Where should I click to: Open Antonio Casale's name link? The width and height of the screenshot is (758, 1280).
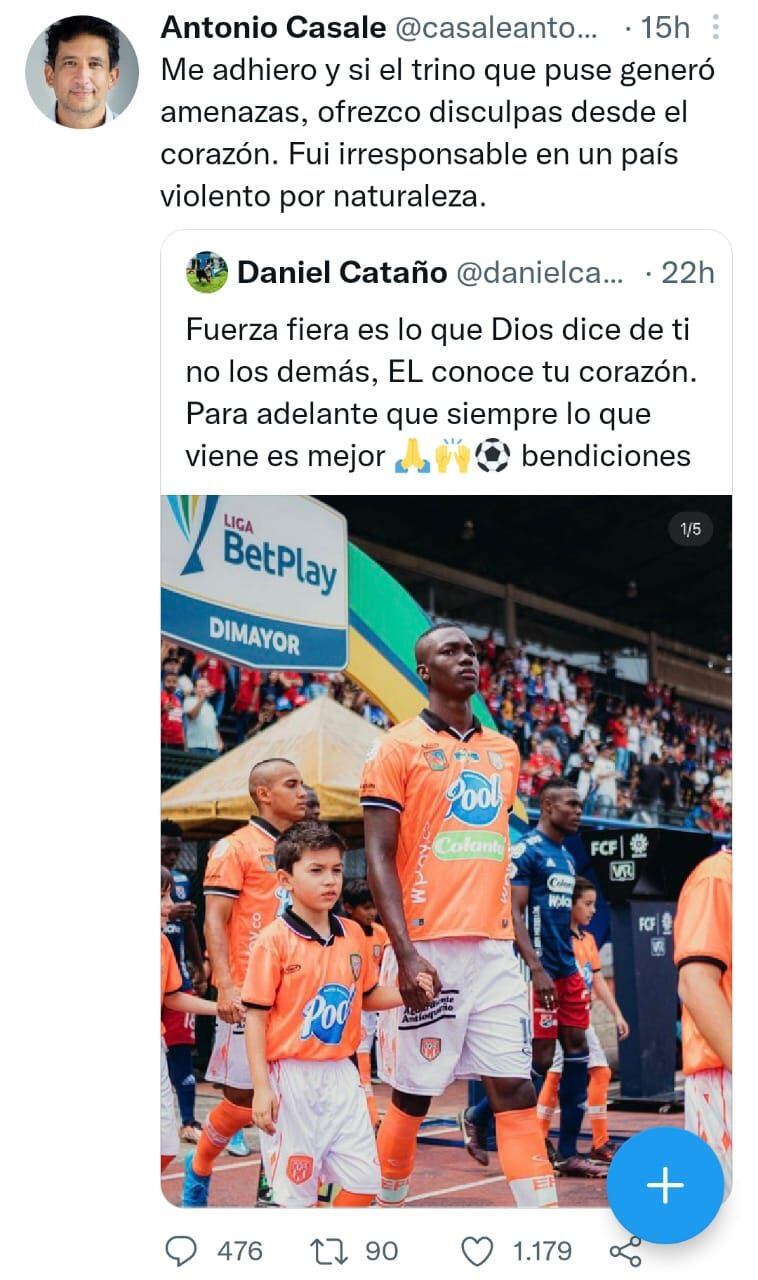(273, 29)
